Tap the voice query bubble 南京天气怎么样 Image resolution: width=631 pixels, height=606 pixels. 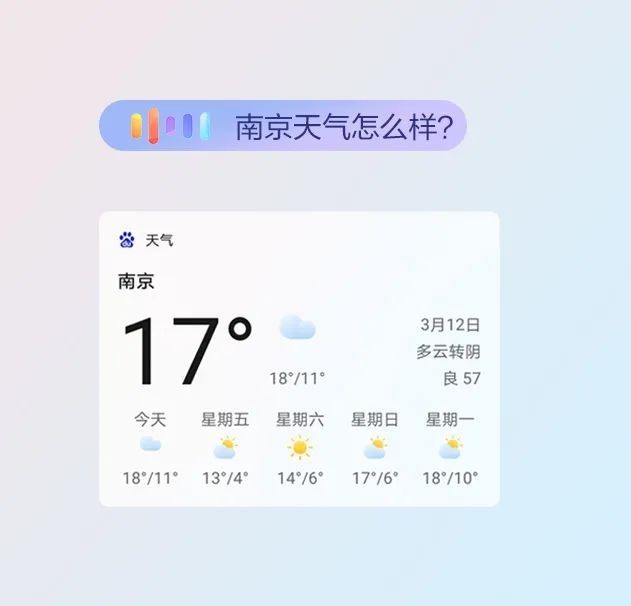coord(283,126)
